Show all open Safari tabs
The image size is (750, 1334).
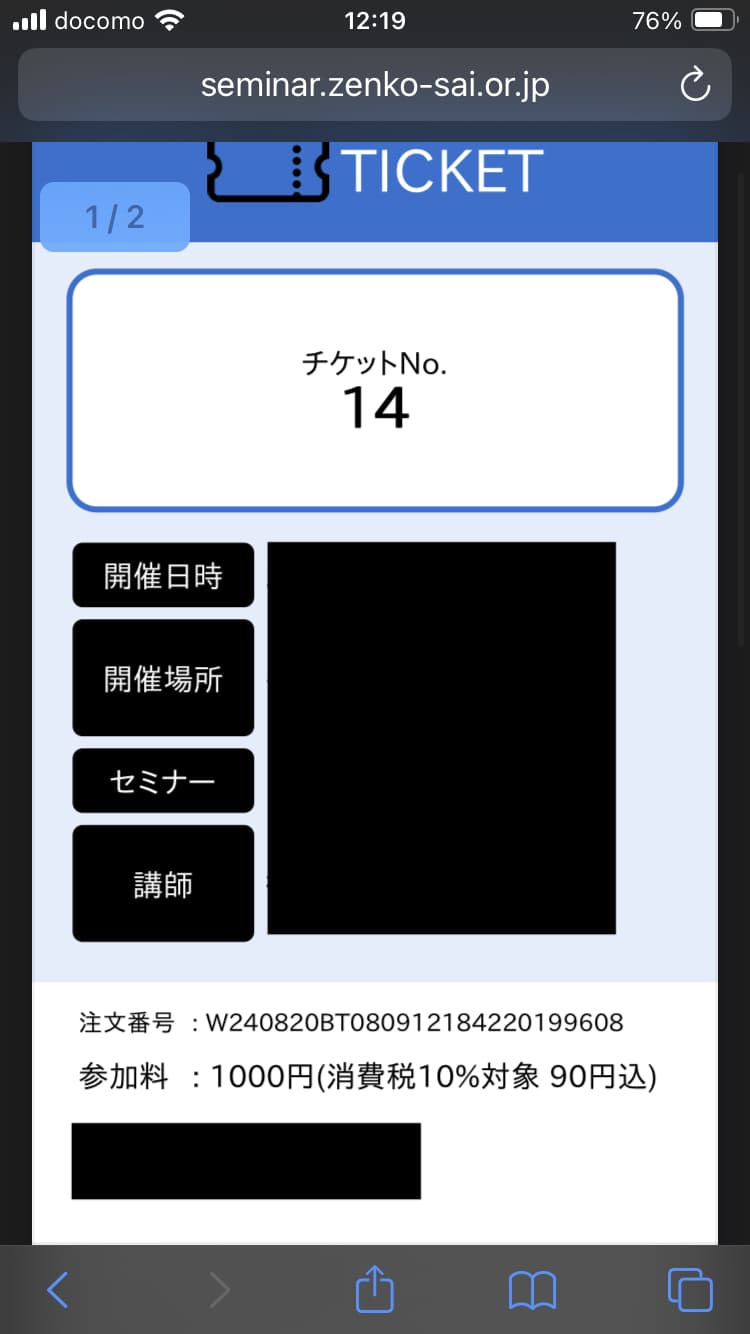coord(689,1290)
